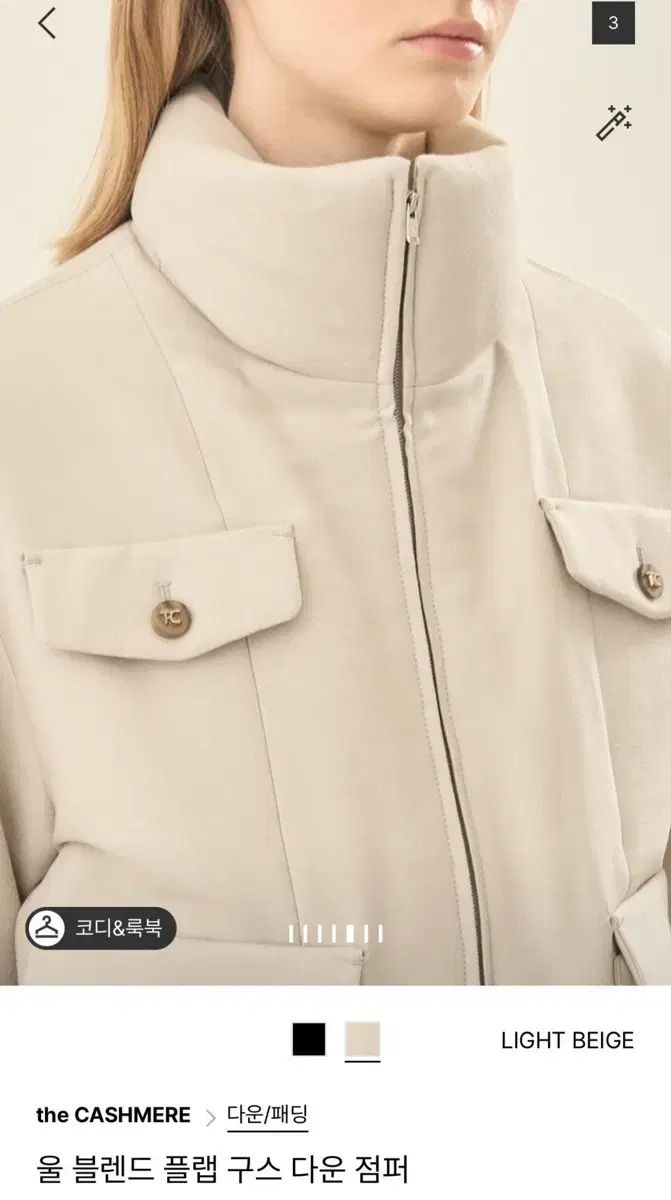Select the black color swatch

[309, 1039]
